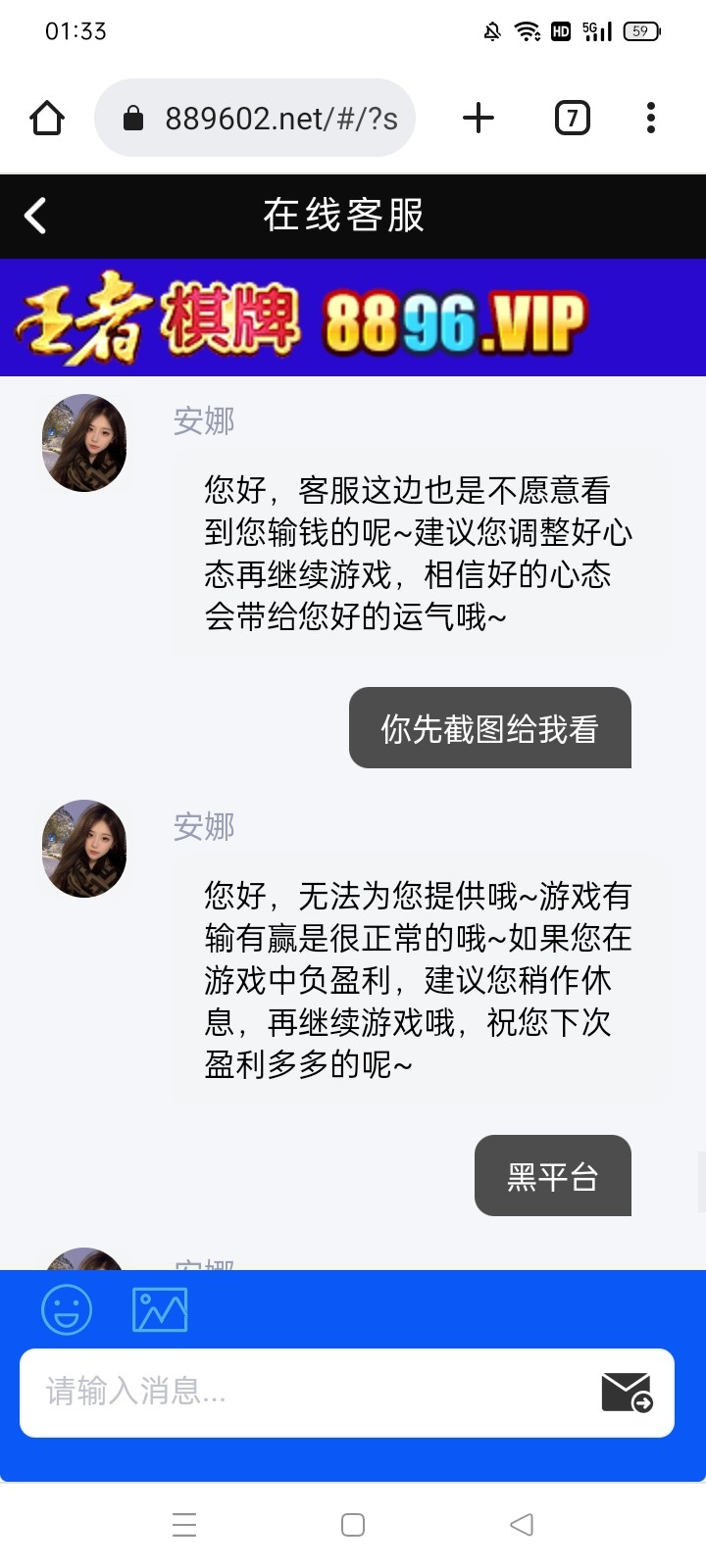The image size is (706, 1568).
Task: Tap the navigation home button
Action: (353, 1525)
